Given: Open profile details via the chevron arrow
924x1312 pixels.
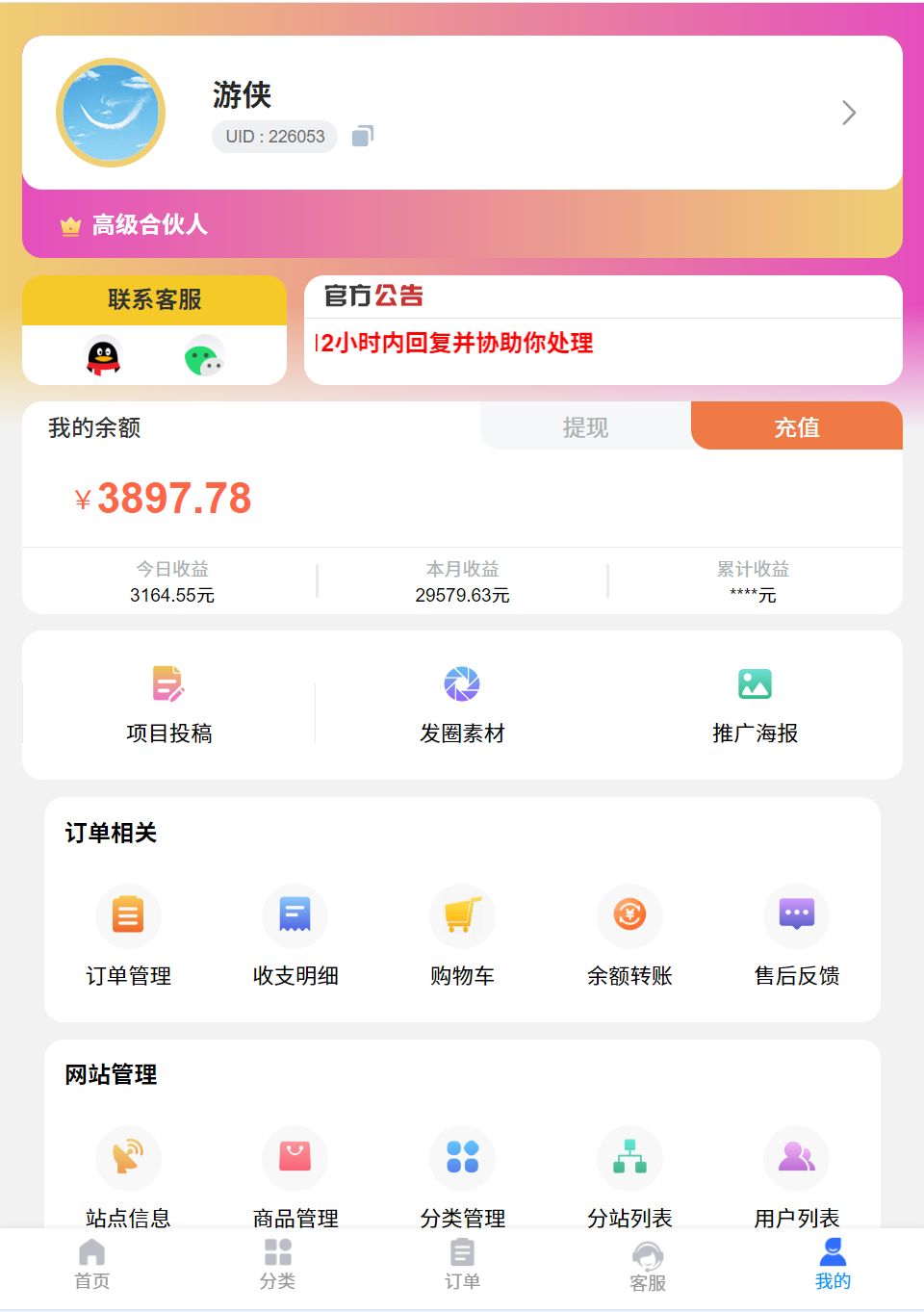Looking at the screenshot, I should pyautogui.click(x=848, y=113).
